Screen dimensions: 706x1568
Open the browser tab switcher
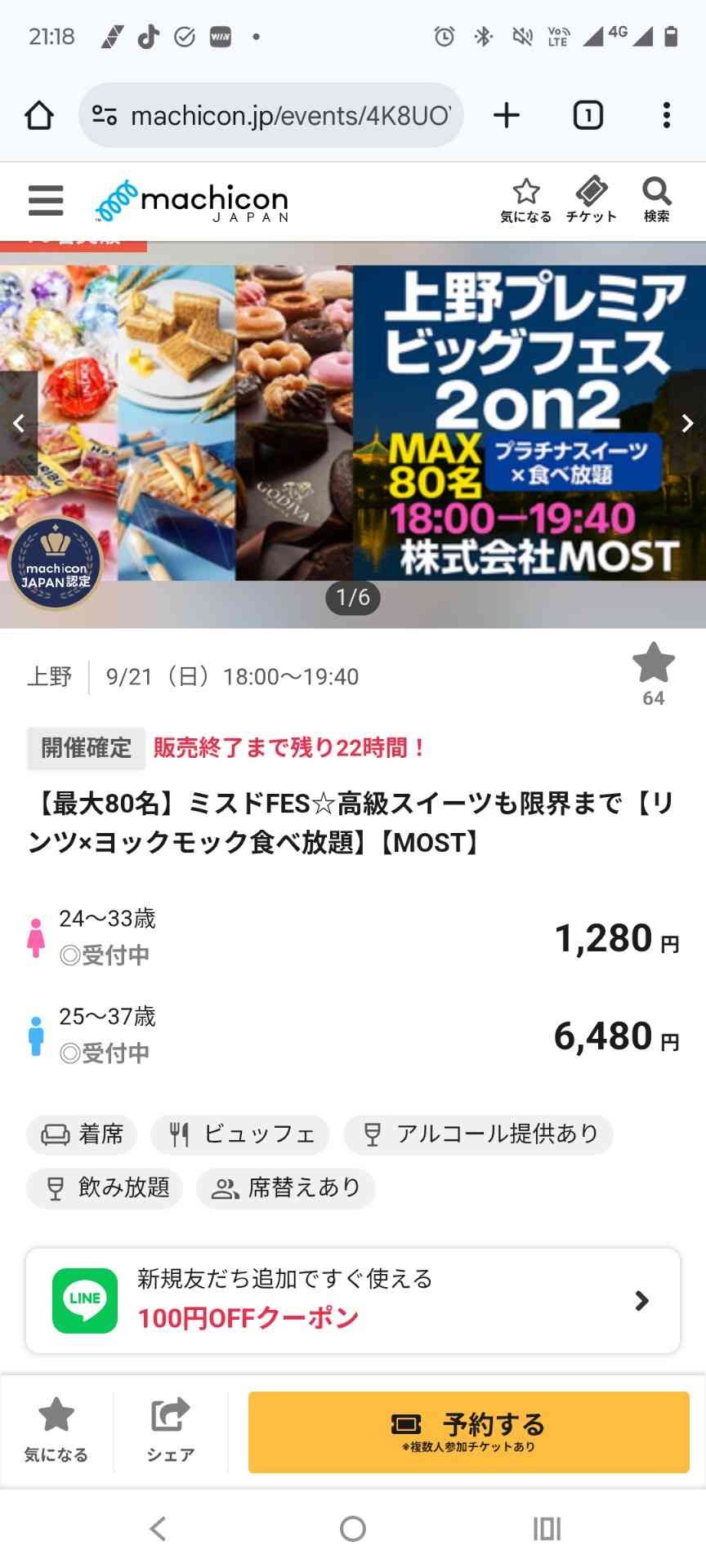(588, 115)
